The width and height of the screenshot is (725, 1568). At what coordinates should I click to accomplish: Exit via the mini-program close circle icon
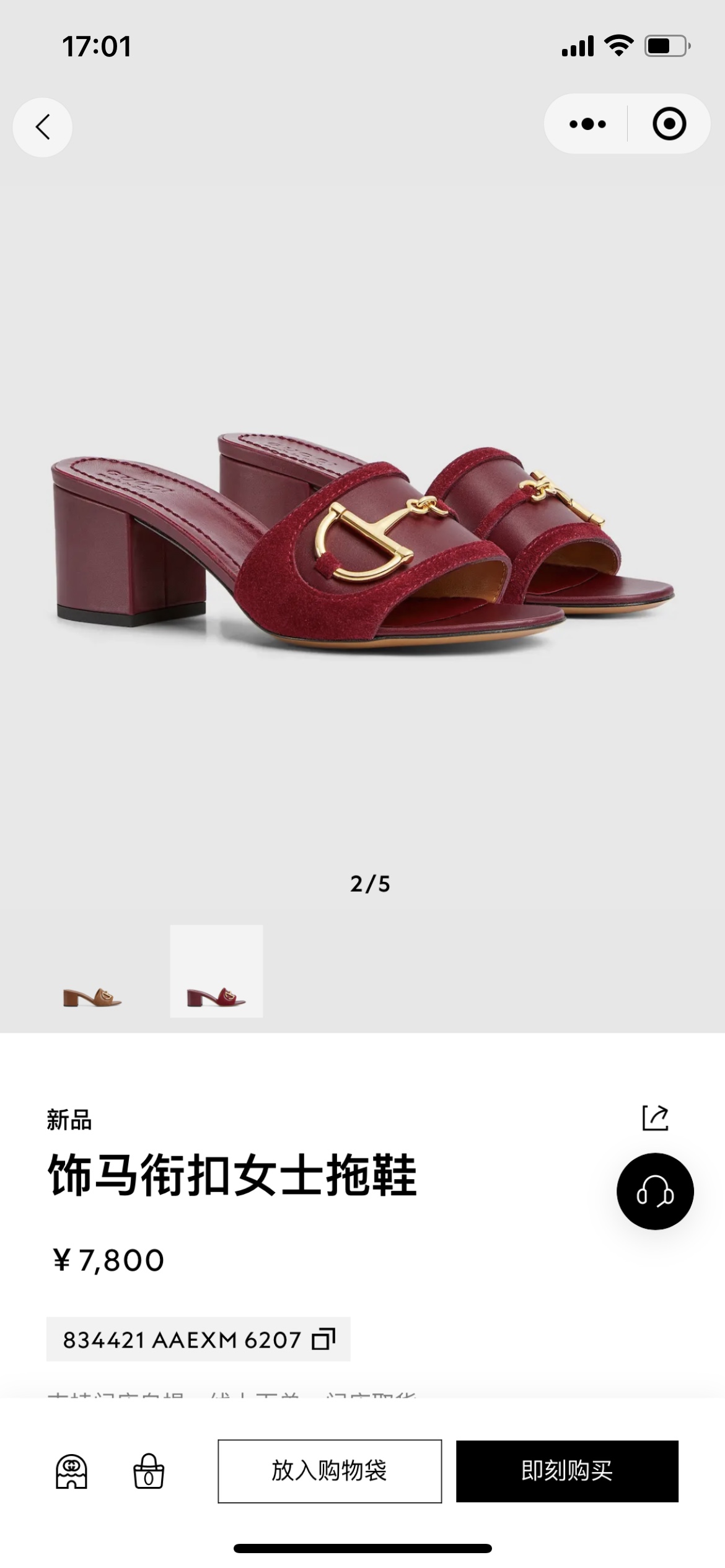[670, 124]
